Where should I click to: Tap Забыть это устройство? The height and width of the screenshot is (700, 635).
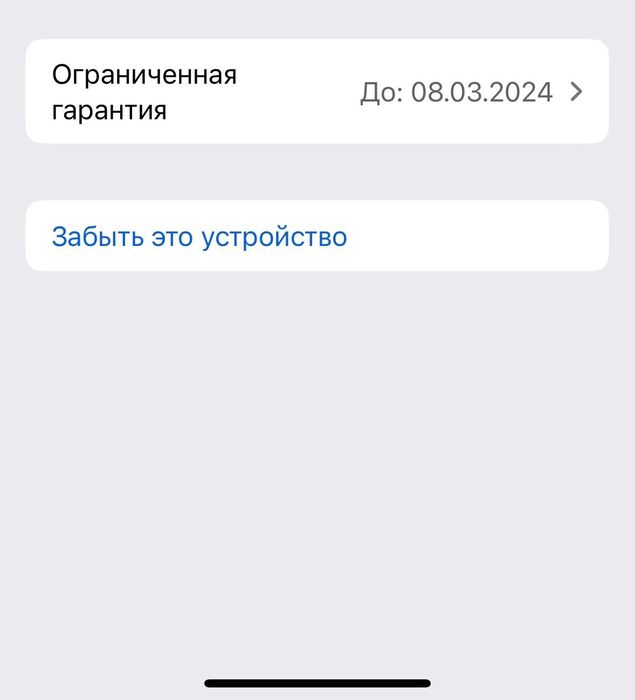pyautogui.click(x=200, y=237)
